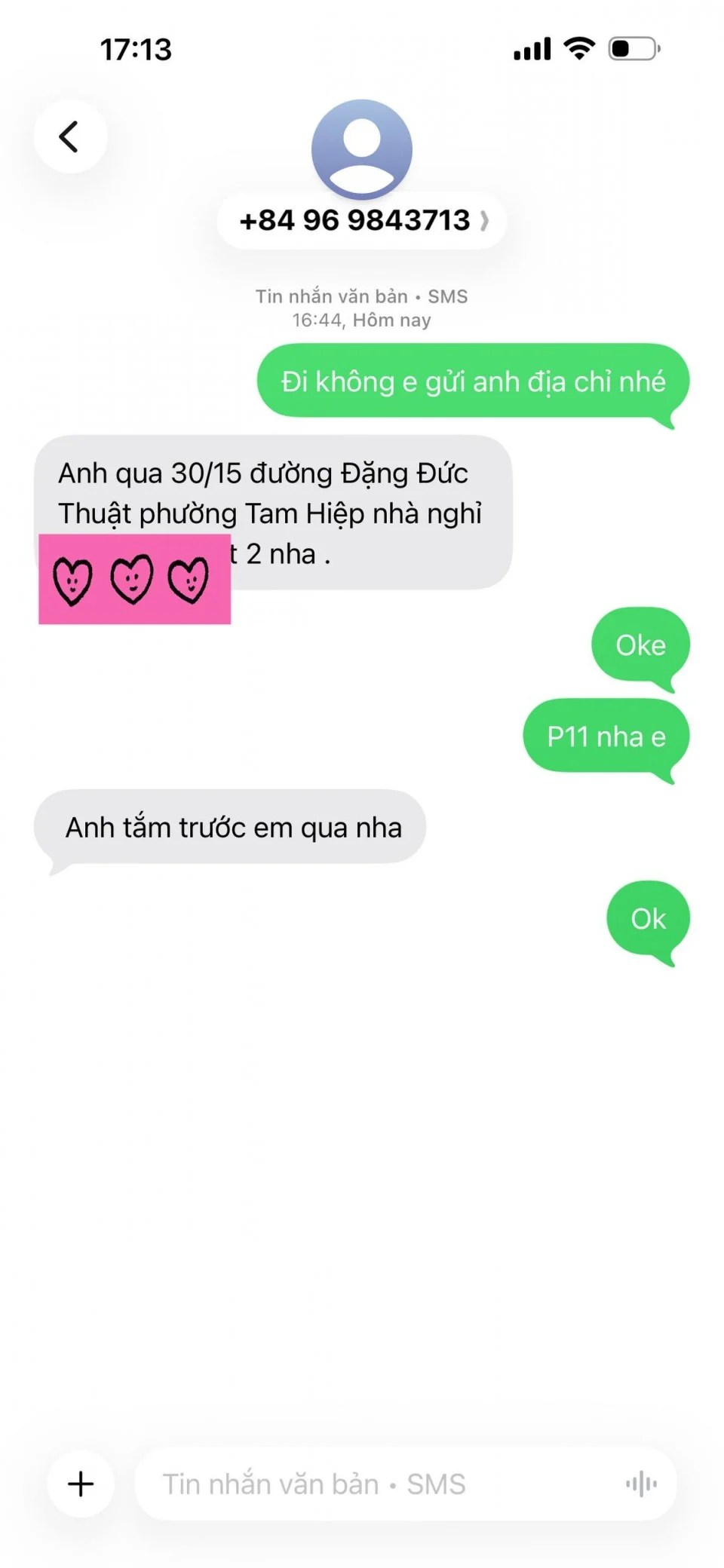The image size is (724, 1568).
Task: Go back to the message list
Action: (69, 137)
